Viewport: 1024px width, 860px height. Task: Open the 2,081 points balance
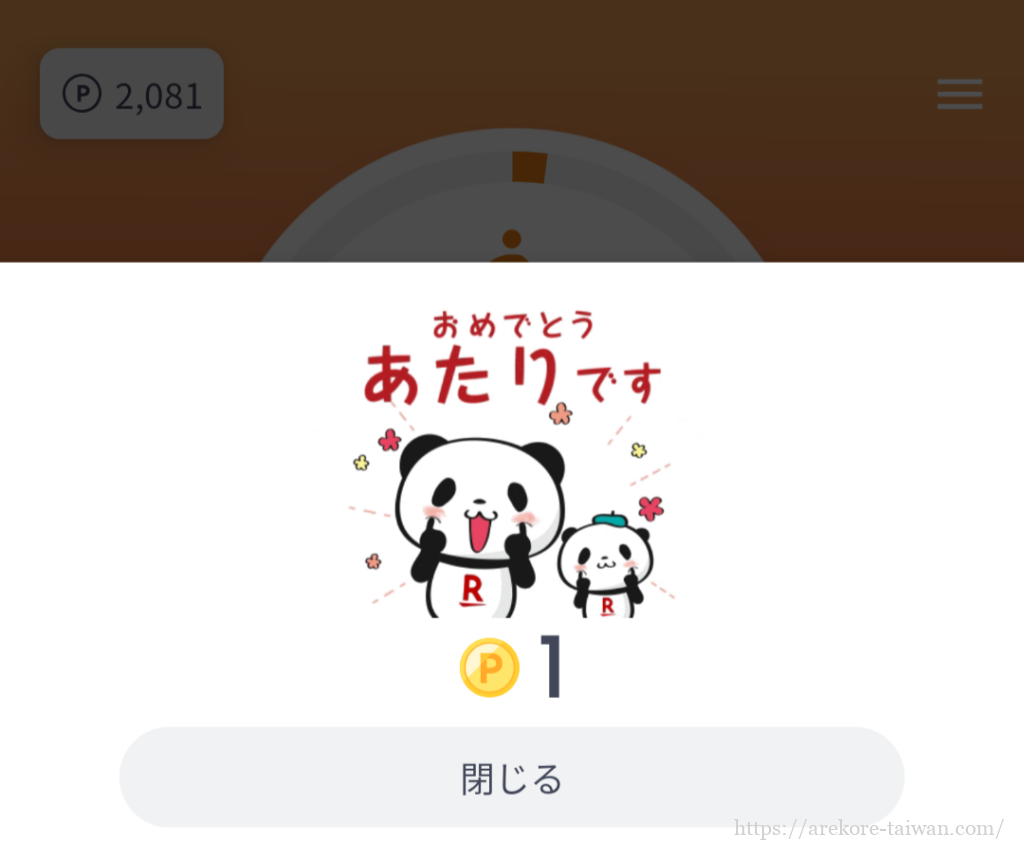132,94
